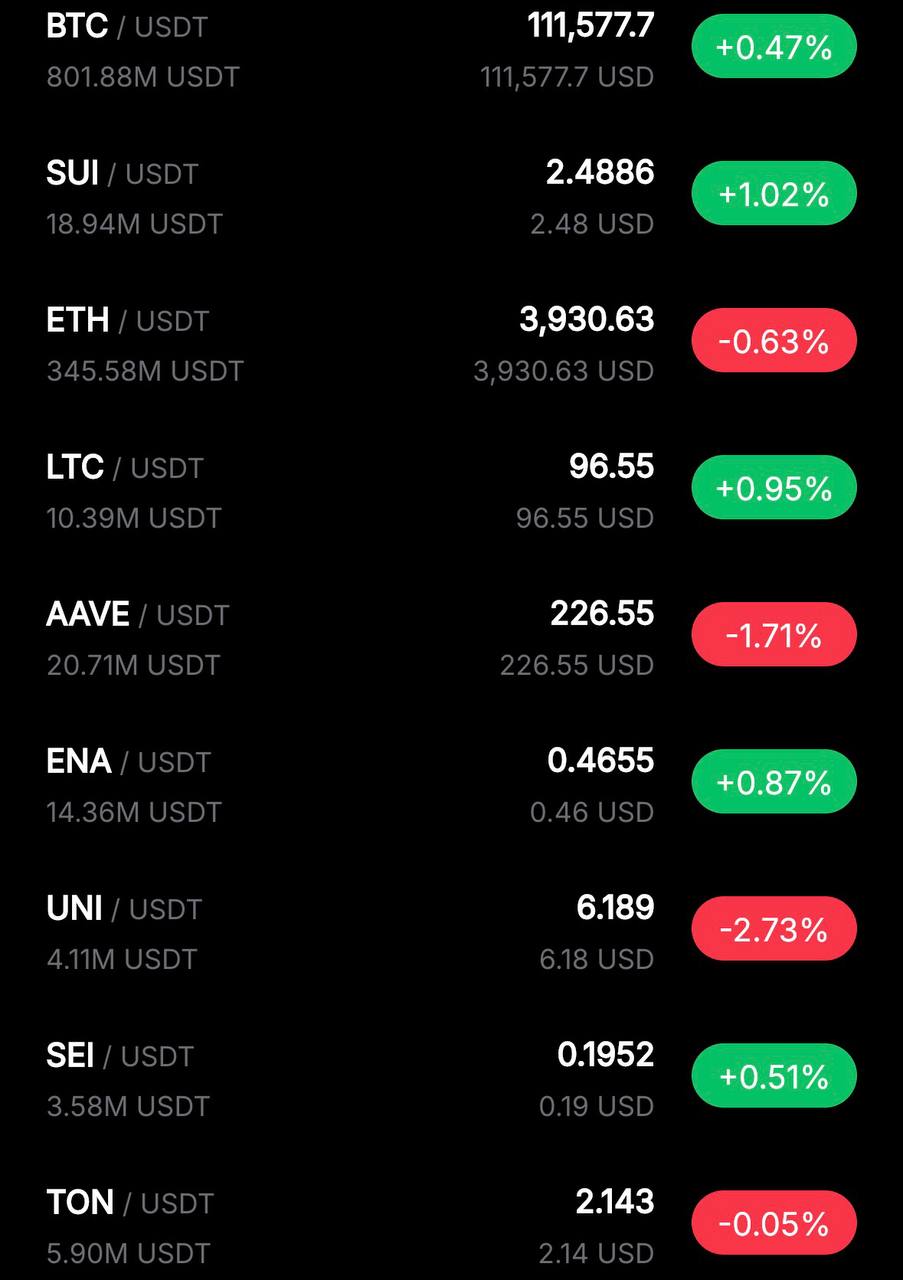Open LTC / USDT market details
This screenshot has width=903, height=1280.
(x=124, y=469)
